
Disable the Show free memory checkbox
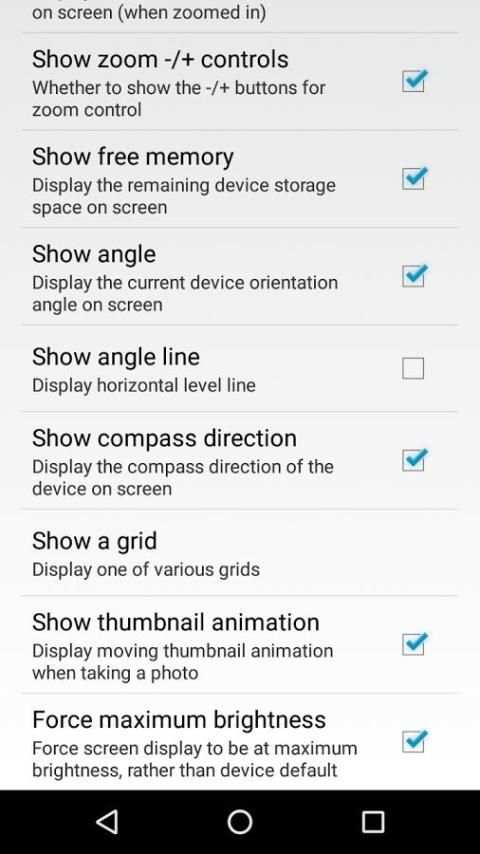coord(413,179)
